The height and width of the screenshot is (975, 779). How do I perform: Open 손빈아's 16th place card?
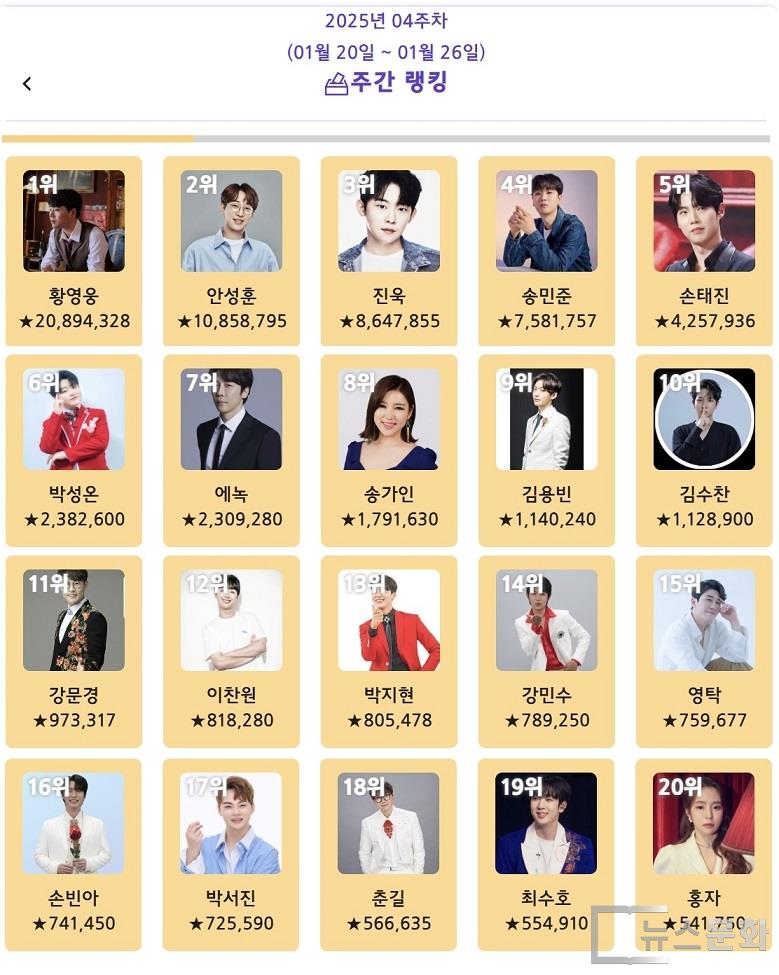pyautogui.click(x=74, y=853)
